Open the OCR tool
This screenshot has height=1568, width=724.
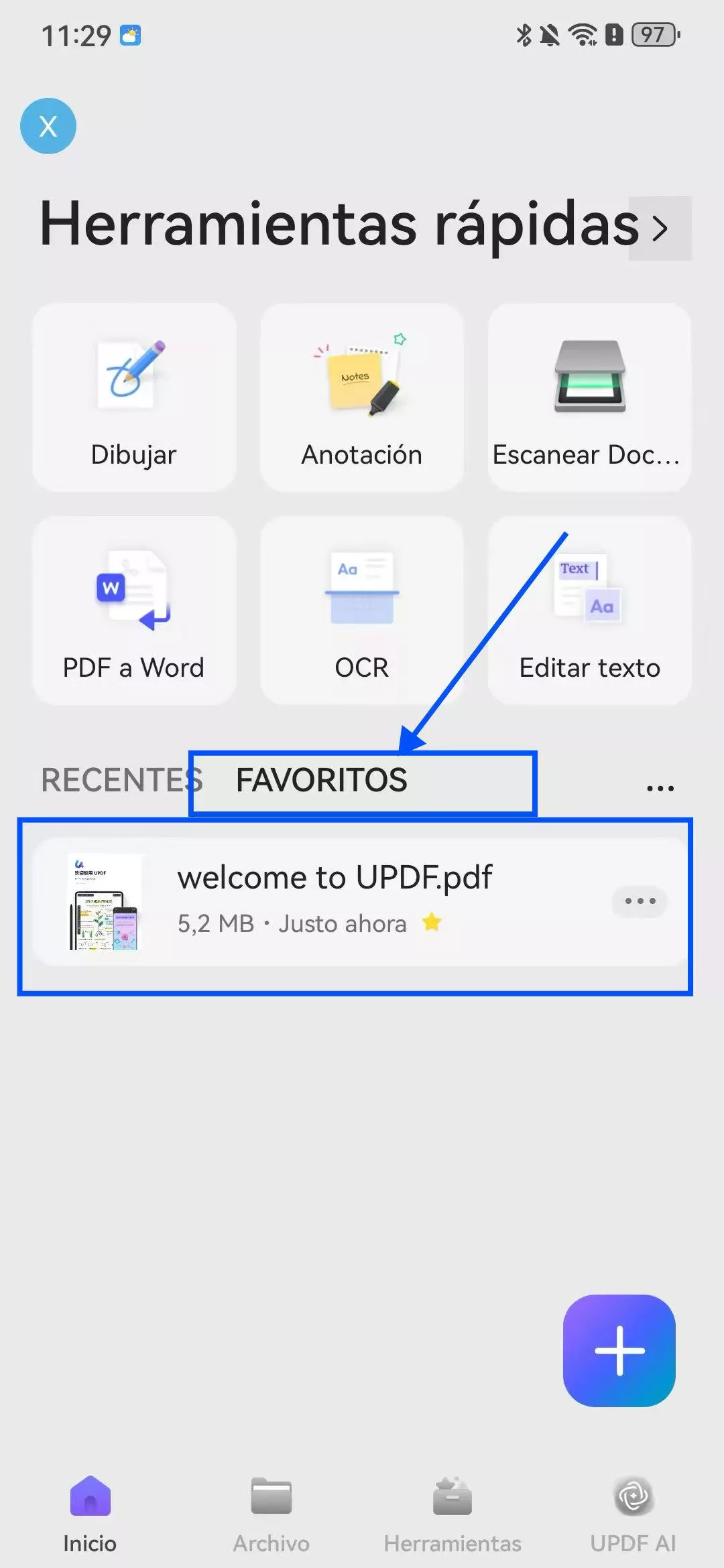(x=362, y=610)
